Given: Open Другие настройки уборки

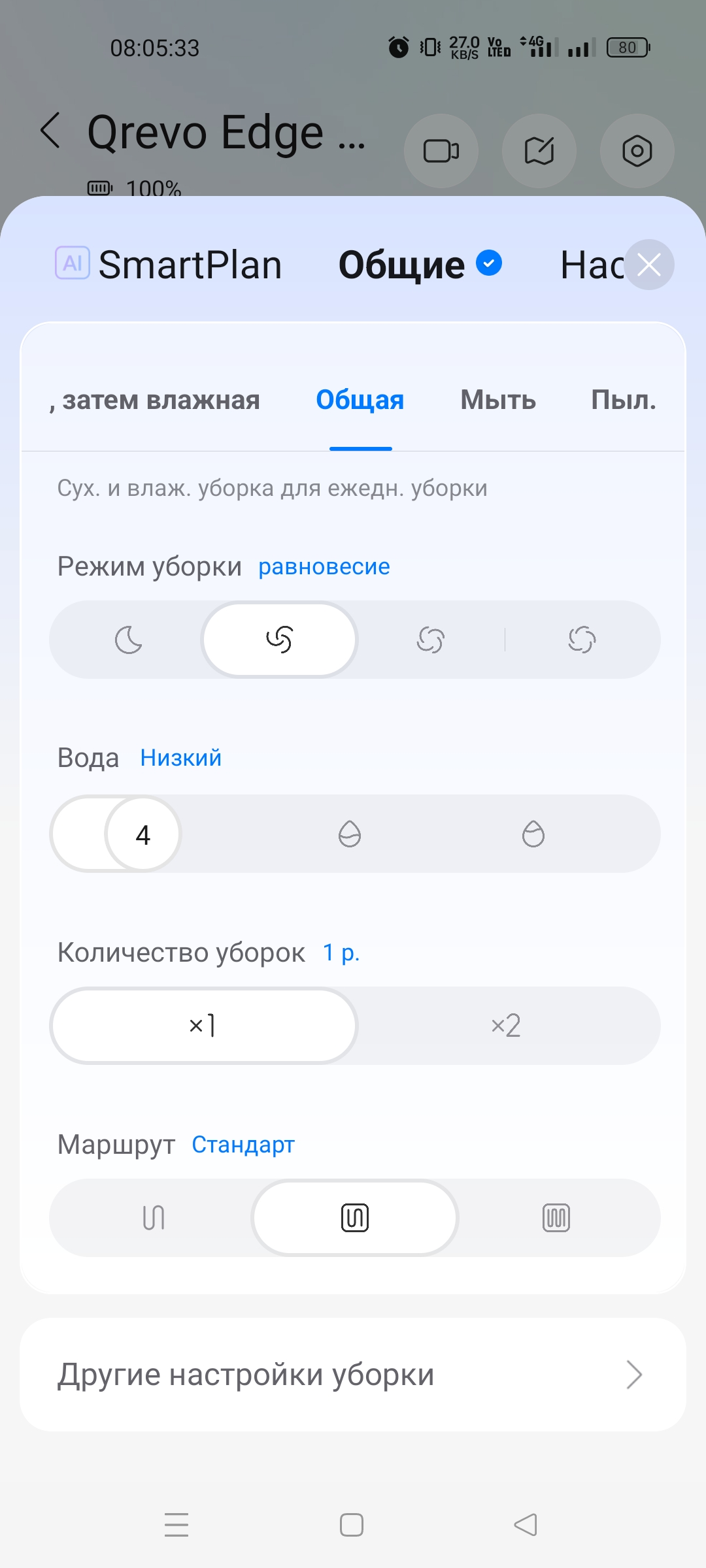Looking at the screenshot, I should pyautogui.click(x=353, y=1375).
